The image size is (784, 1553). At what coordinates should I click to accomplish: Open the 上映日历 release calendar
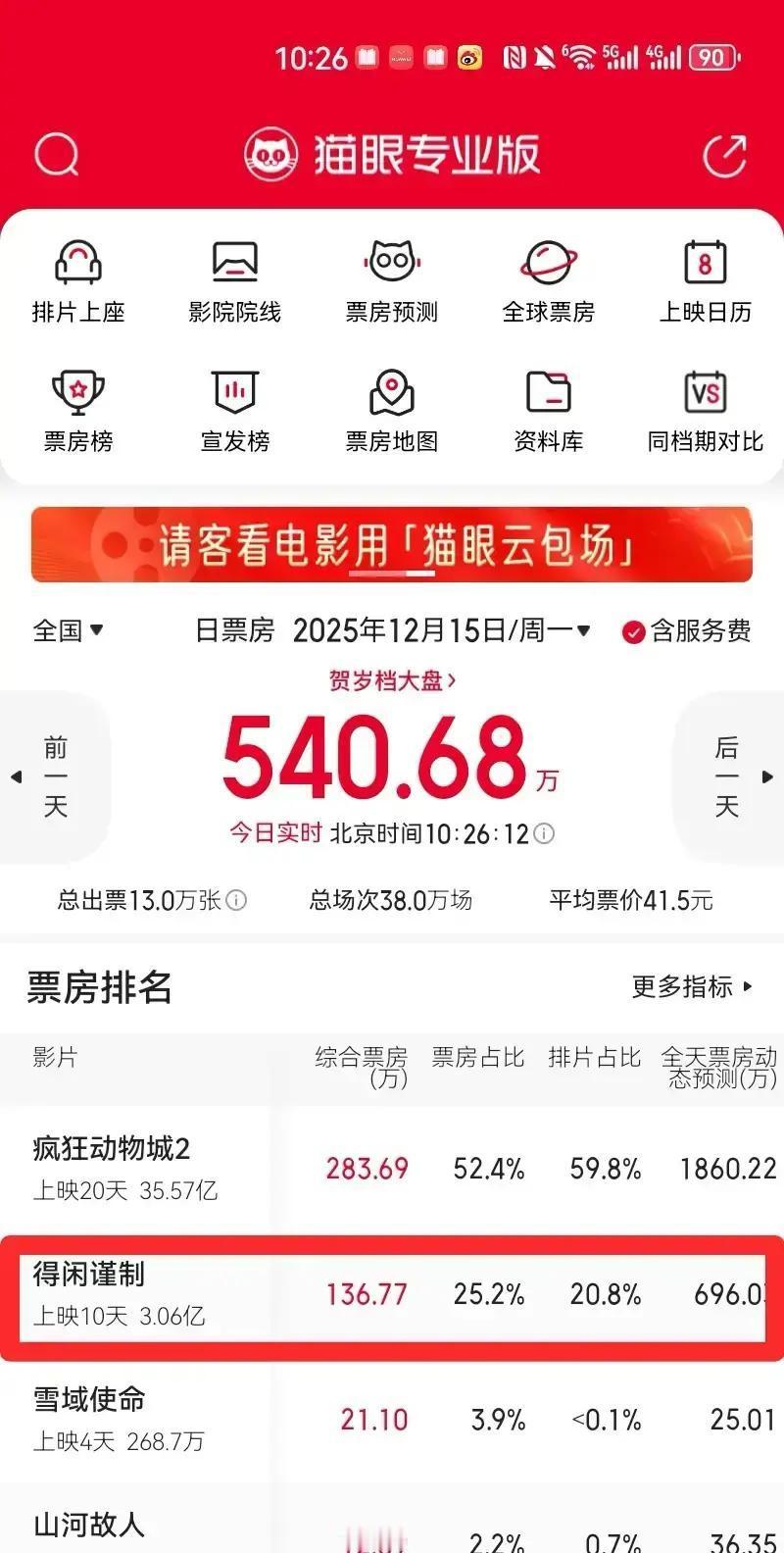coord(705,279)
